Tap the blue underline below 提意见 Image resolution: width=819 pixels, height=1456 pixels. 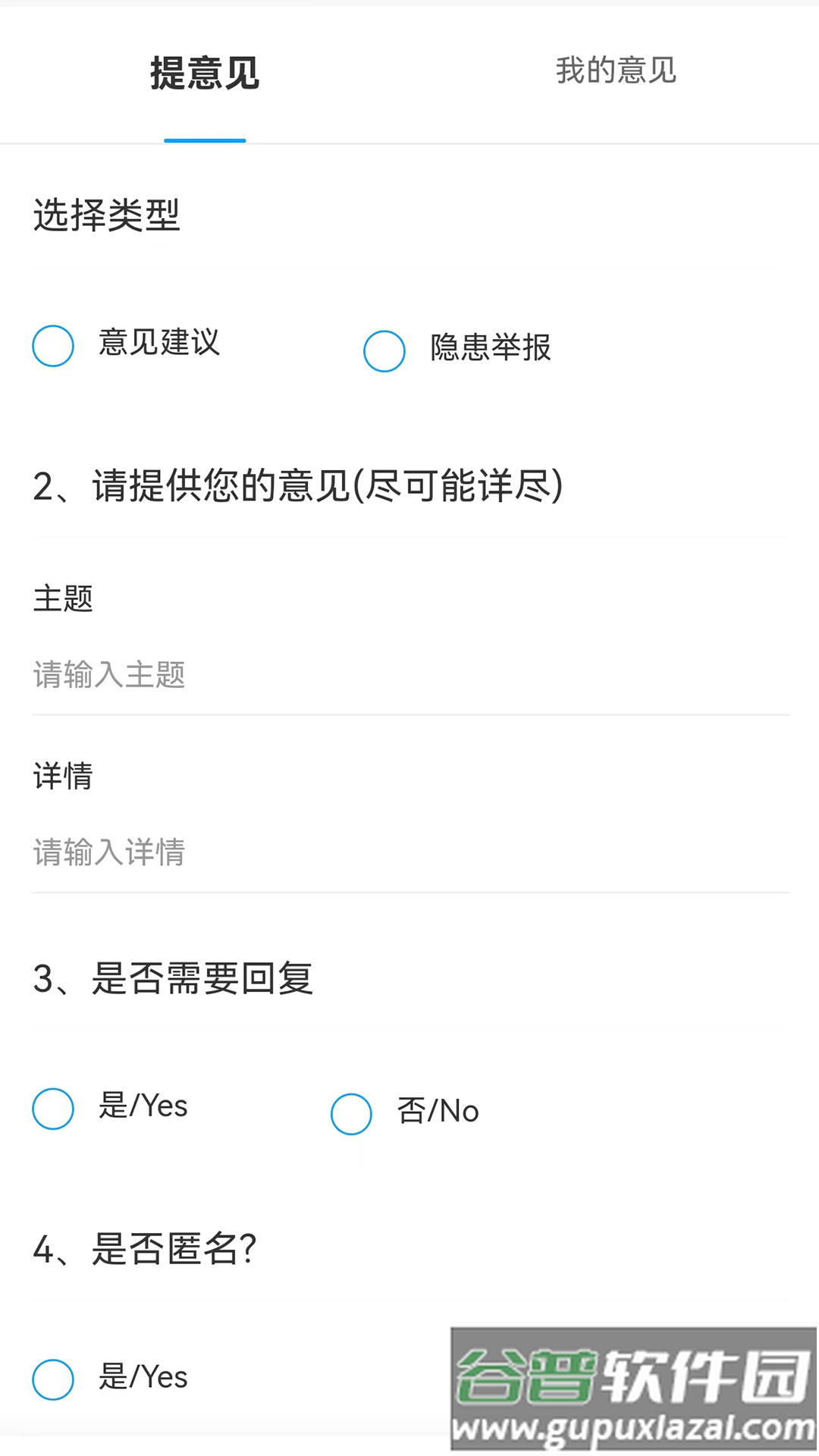pos(205,142)
